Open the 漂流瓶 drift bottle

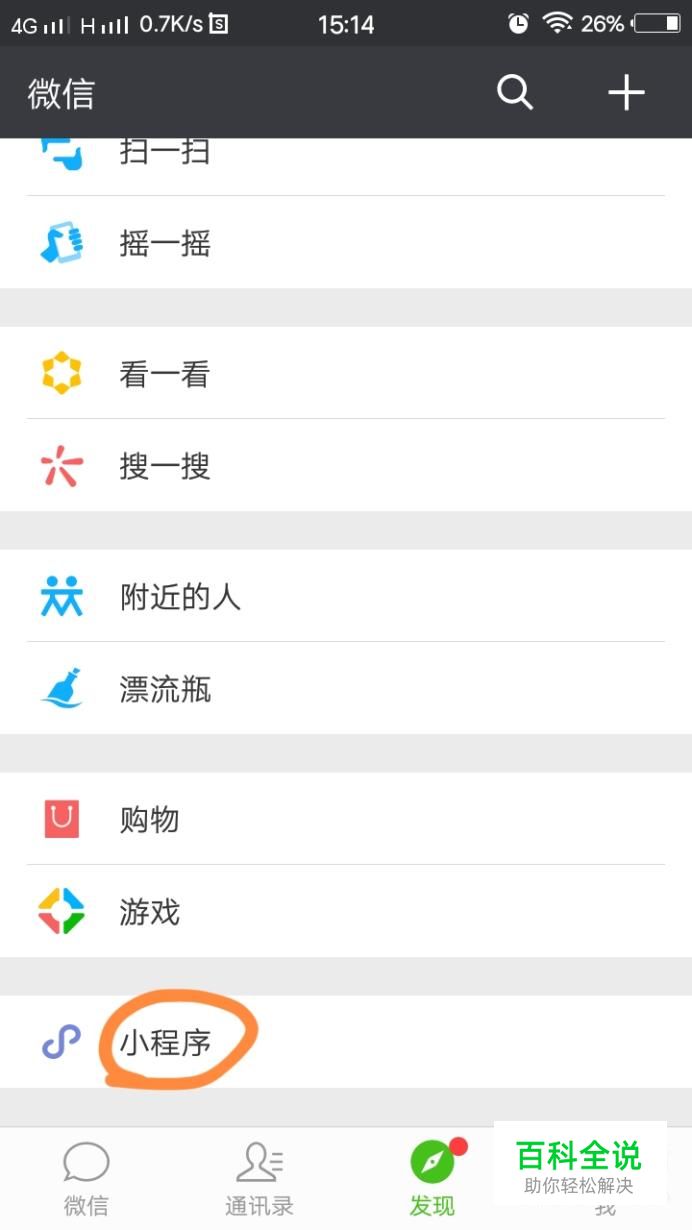165,689
